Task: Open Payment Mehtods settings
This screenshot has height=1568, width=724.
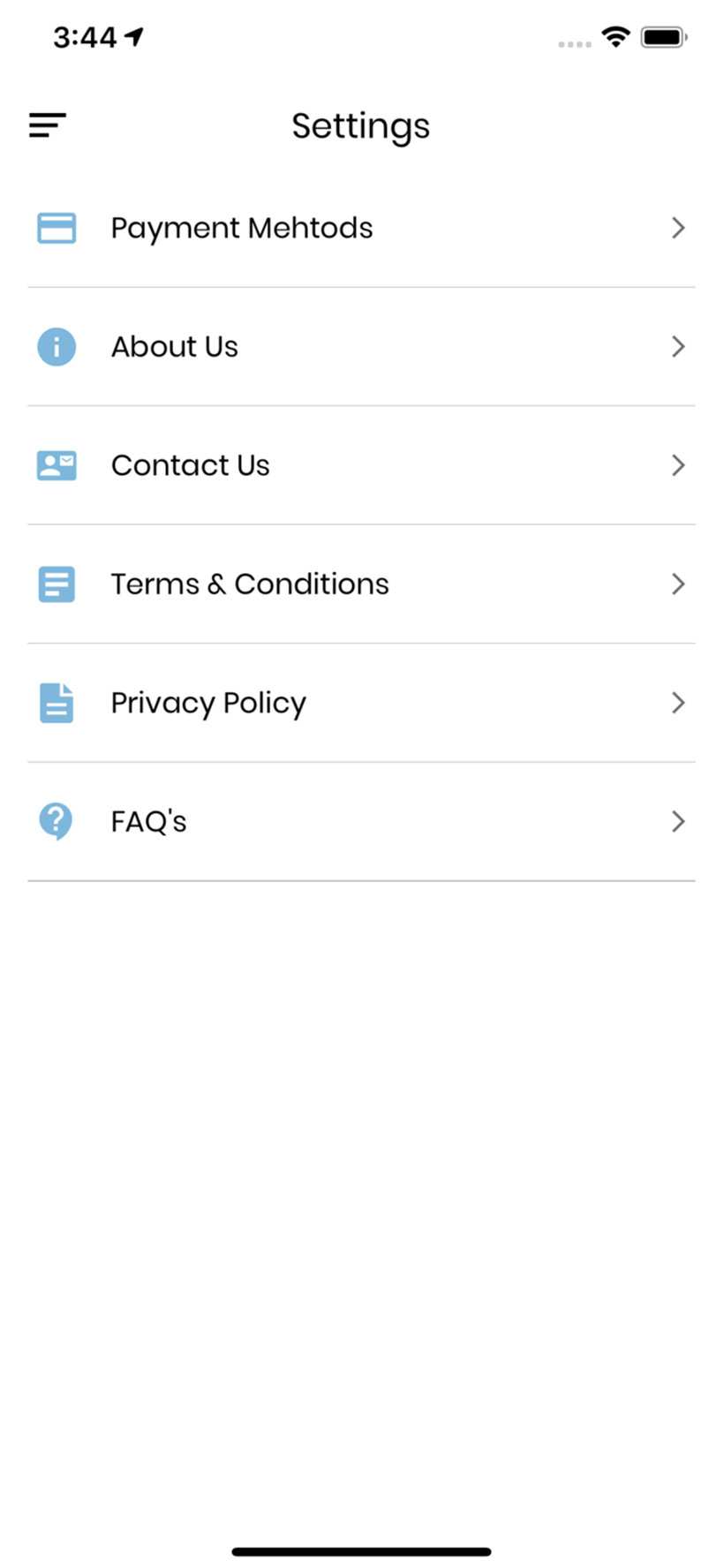Action: point(361,228)
